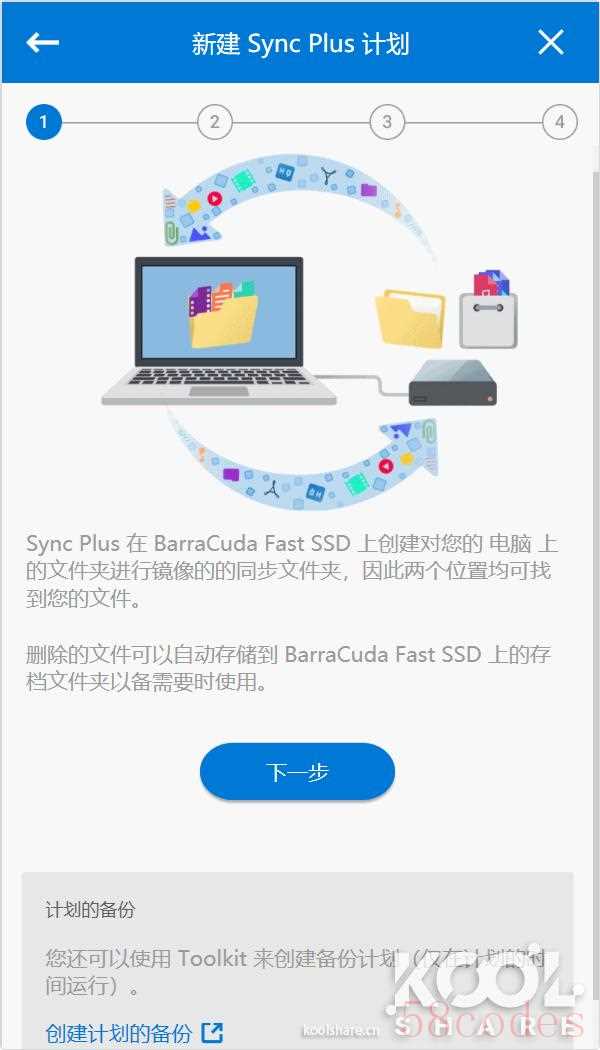Close the new Sync Plus plan wizard
The width and height of the screenshot is (600, 1050).
(x=551, y=42)
